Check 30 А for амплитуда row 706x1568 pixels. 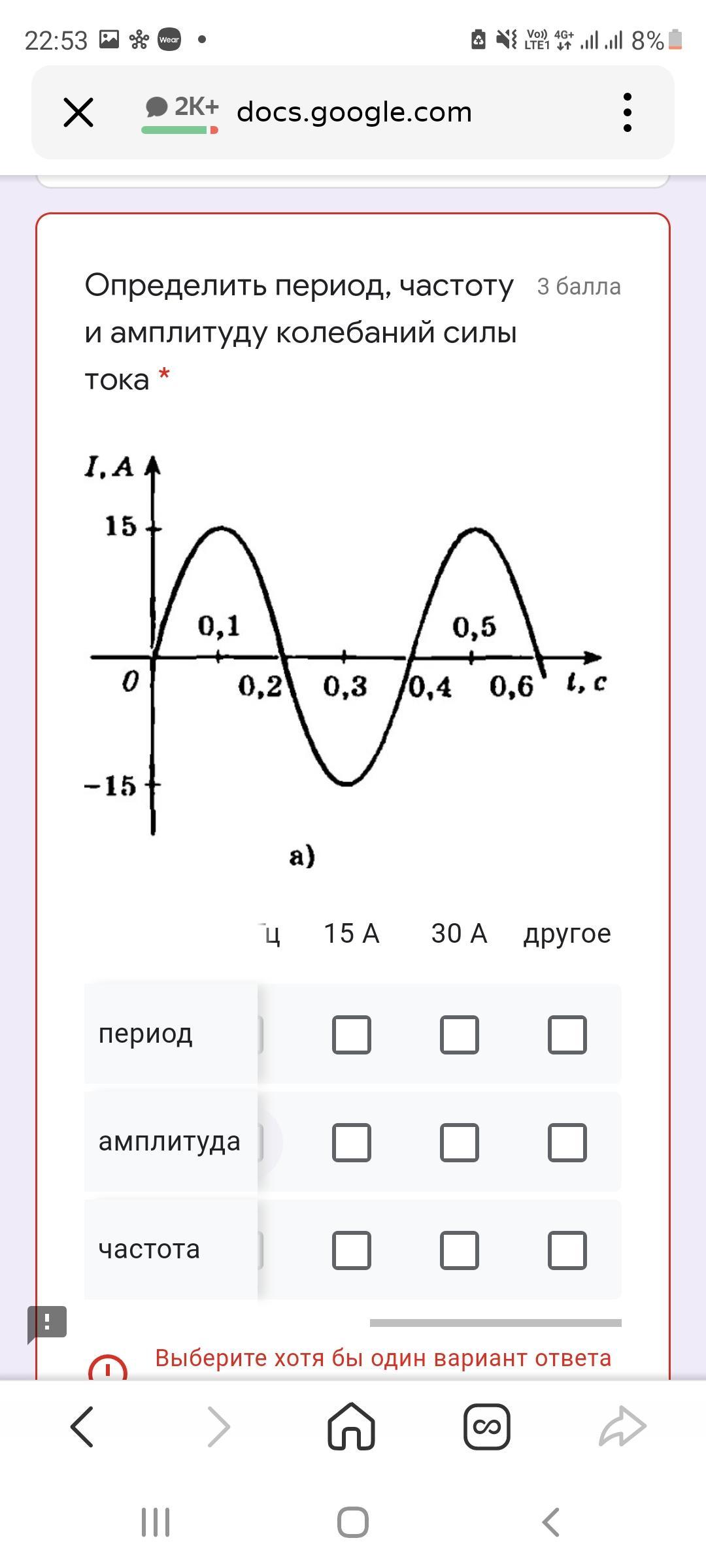(x=460, y=1142)
